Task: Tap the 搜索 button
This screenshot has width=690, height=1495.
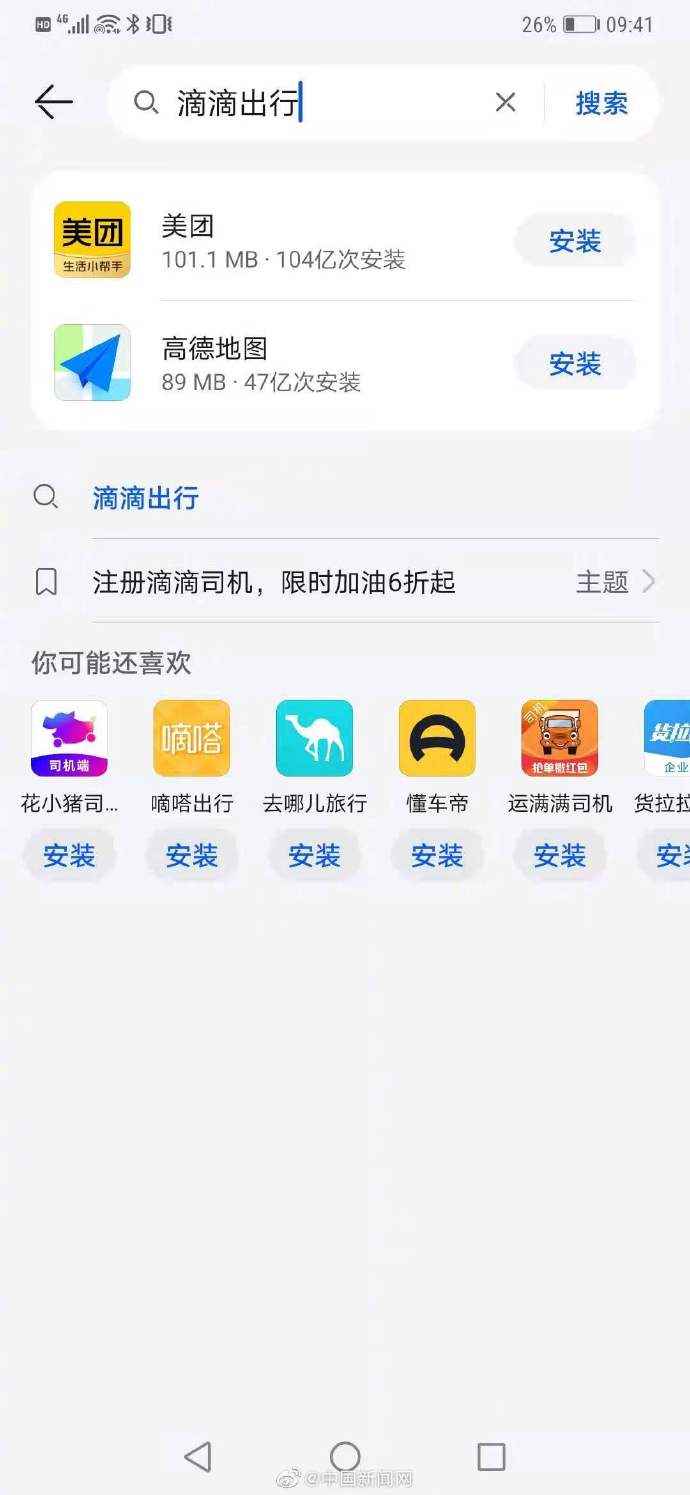Action: tap(601, 103)
